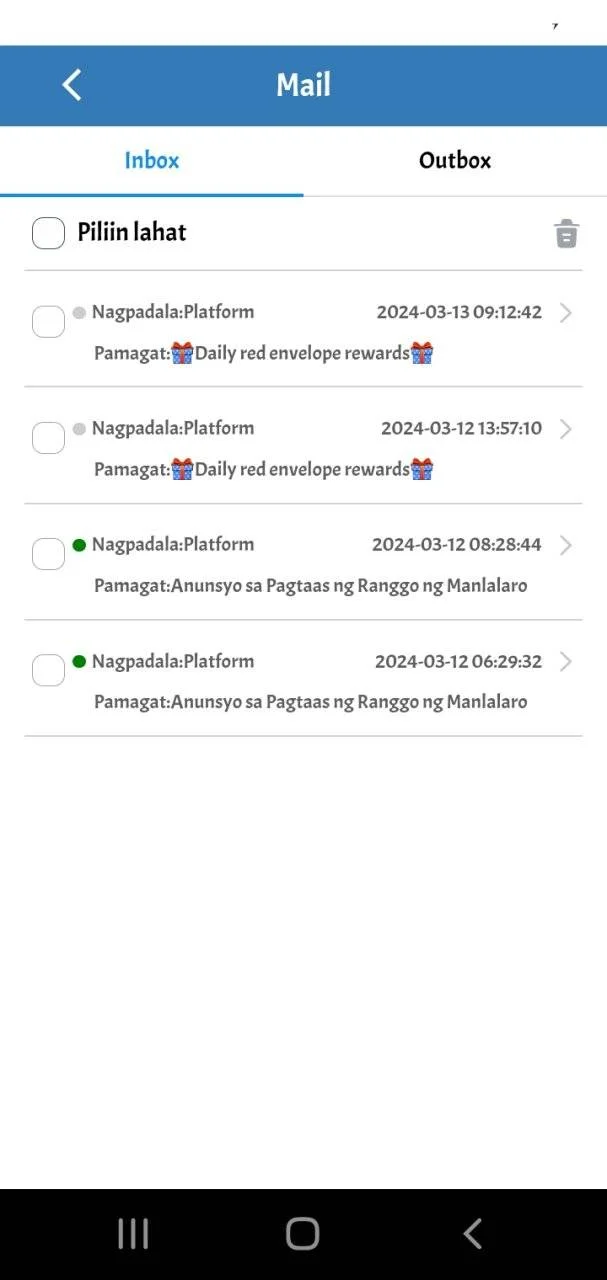Open the mail dated 2024-03-12 13:57:10
Image resolution: width=607 pixels, height=1280 pixels.
coord(304,446)
